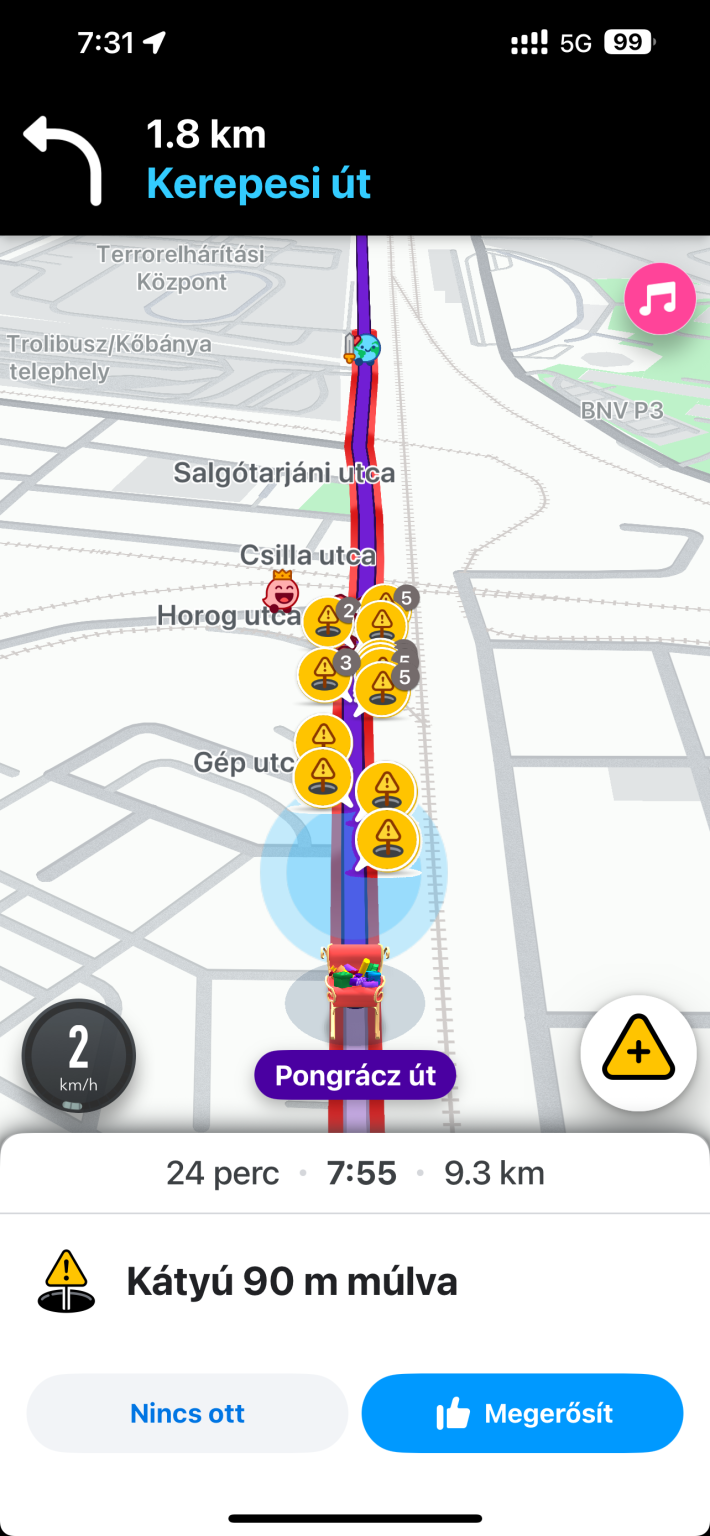
Task: Confirm the pothole with Megerősít
Action: (x=522, y=1413)
